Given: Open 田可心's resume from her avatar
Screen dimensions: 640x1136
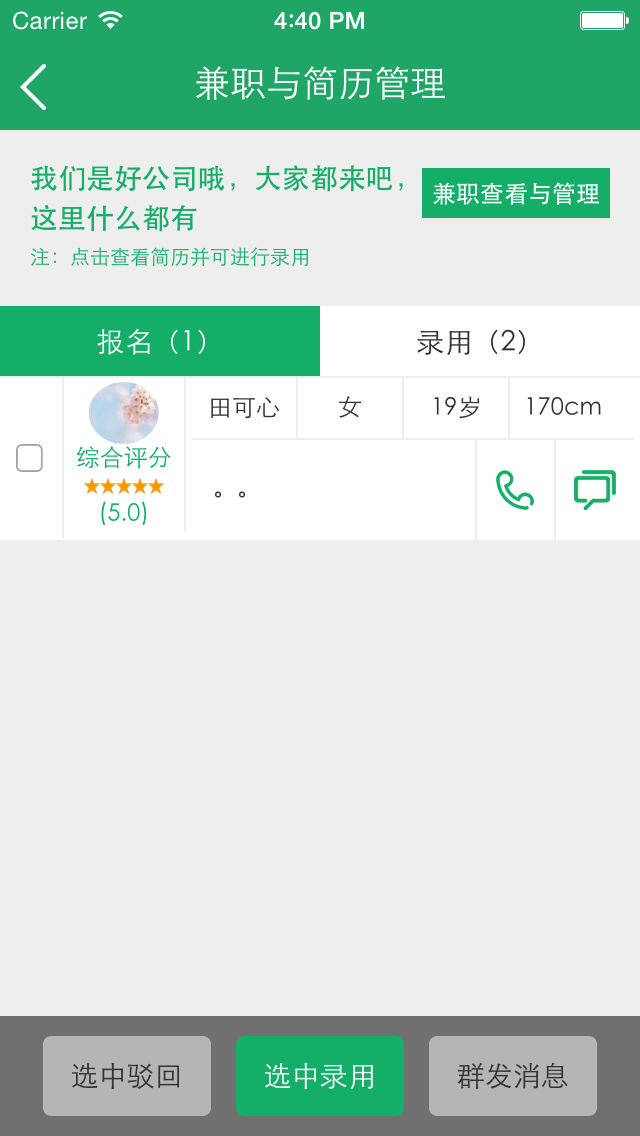Looking at the screenshot, I should click(124, 413).
